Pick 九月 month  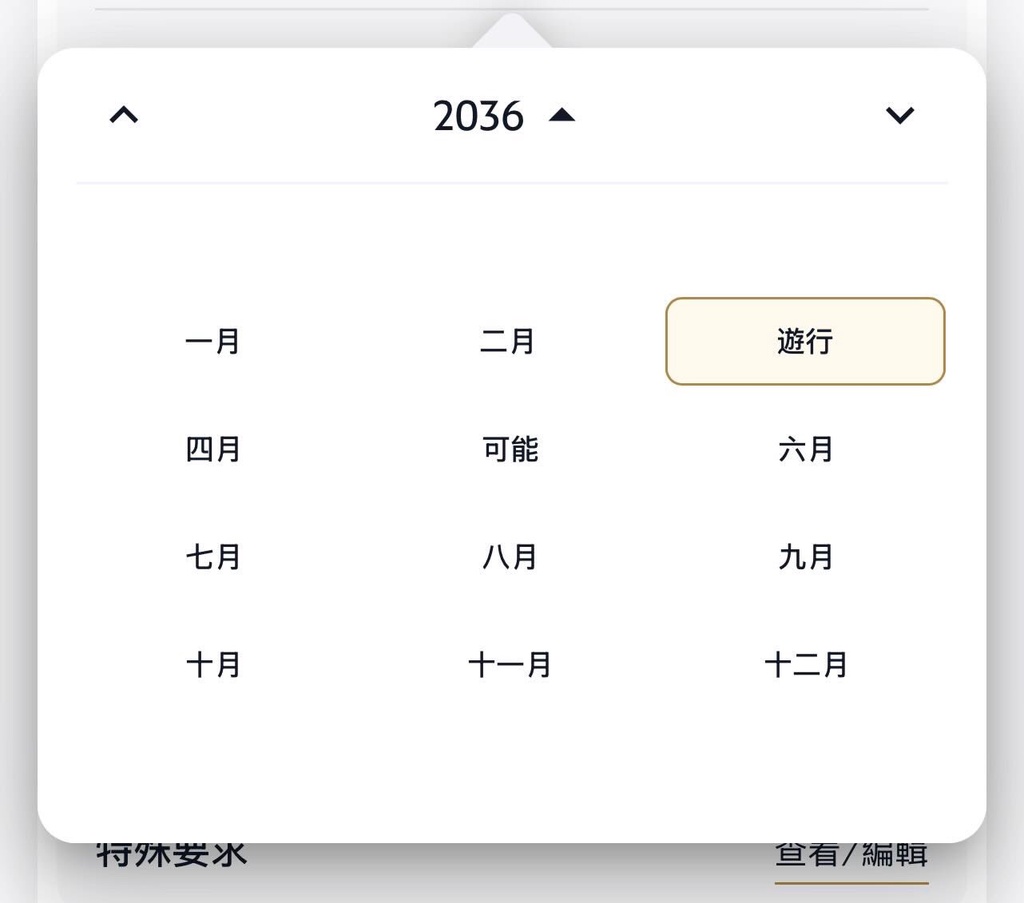(805, 557)
